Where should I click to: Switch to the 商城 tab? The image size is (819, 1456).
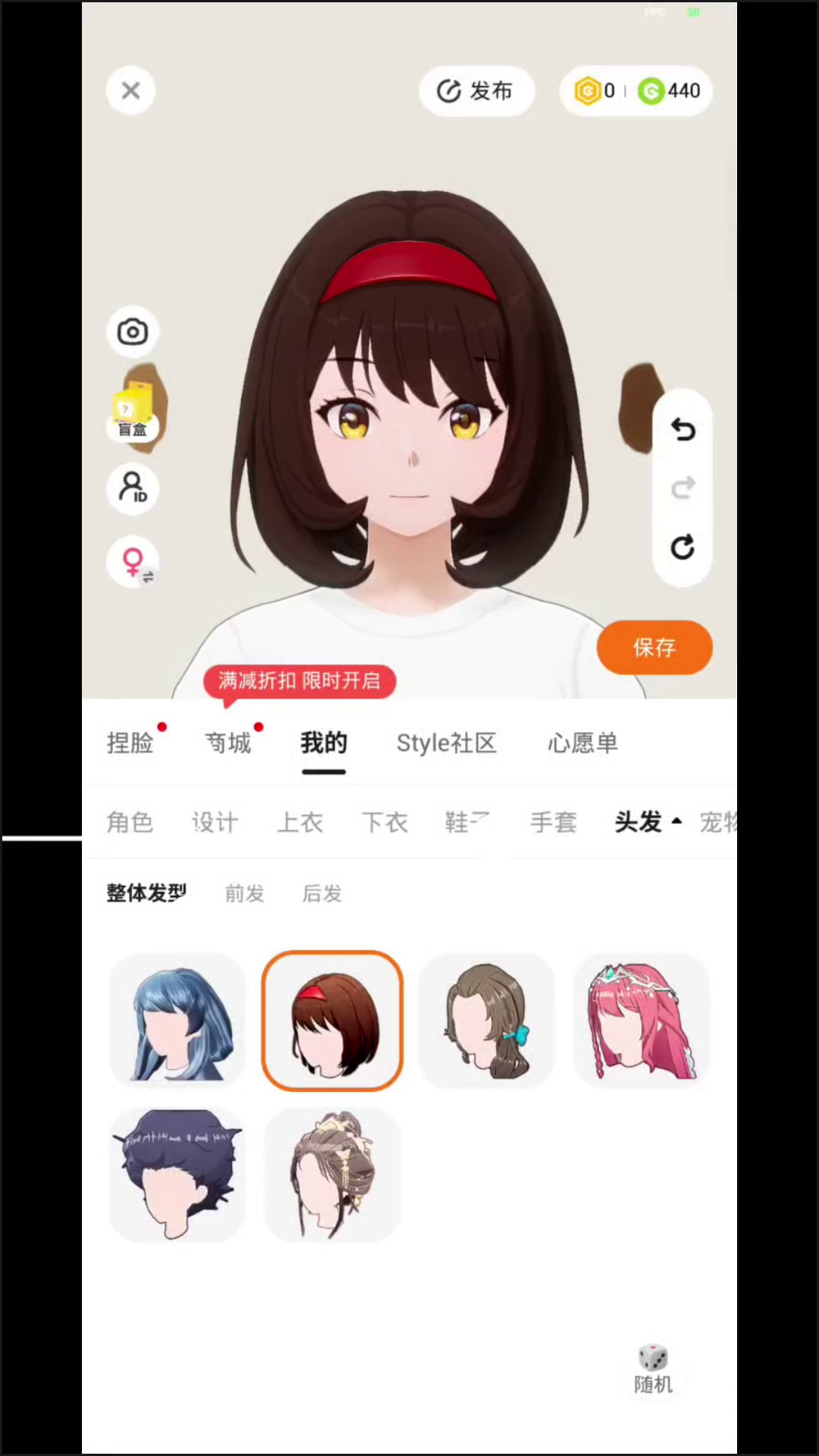pyautogui.click(x=228, y=743)
